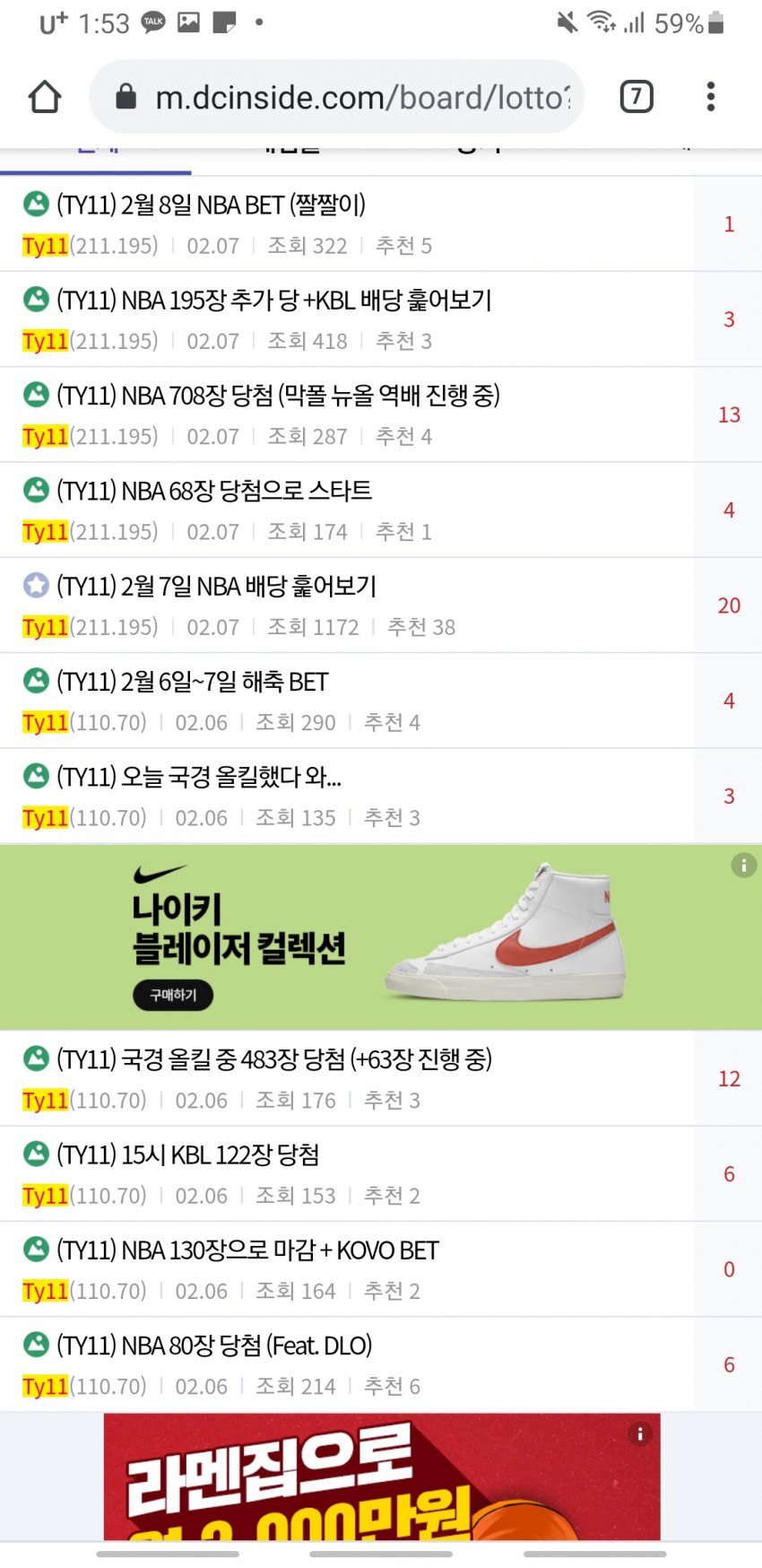This screenshot has height=1568, width=762.
Task: Open post "15시 KBL 122장 당첨"
Action: [187, 1155]
